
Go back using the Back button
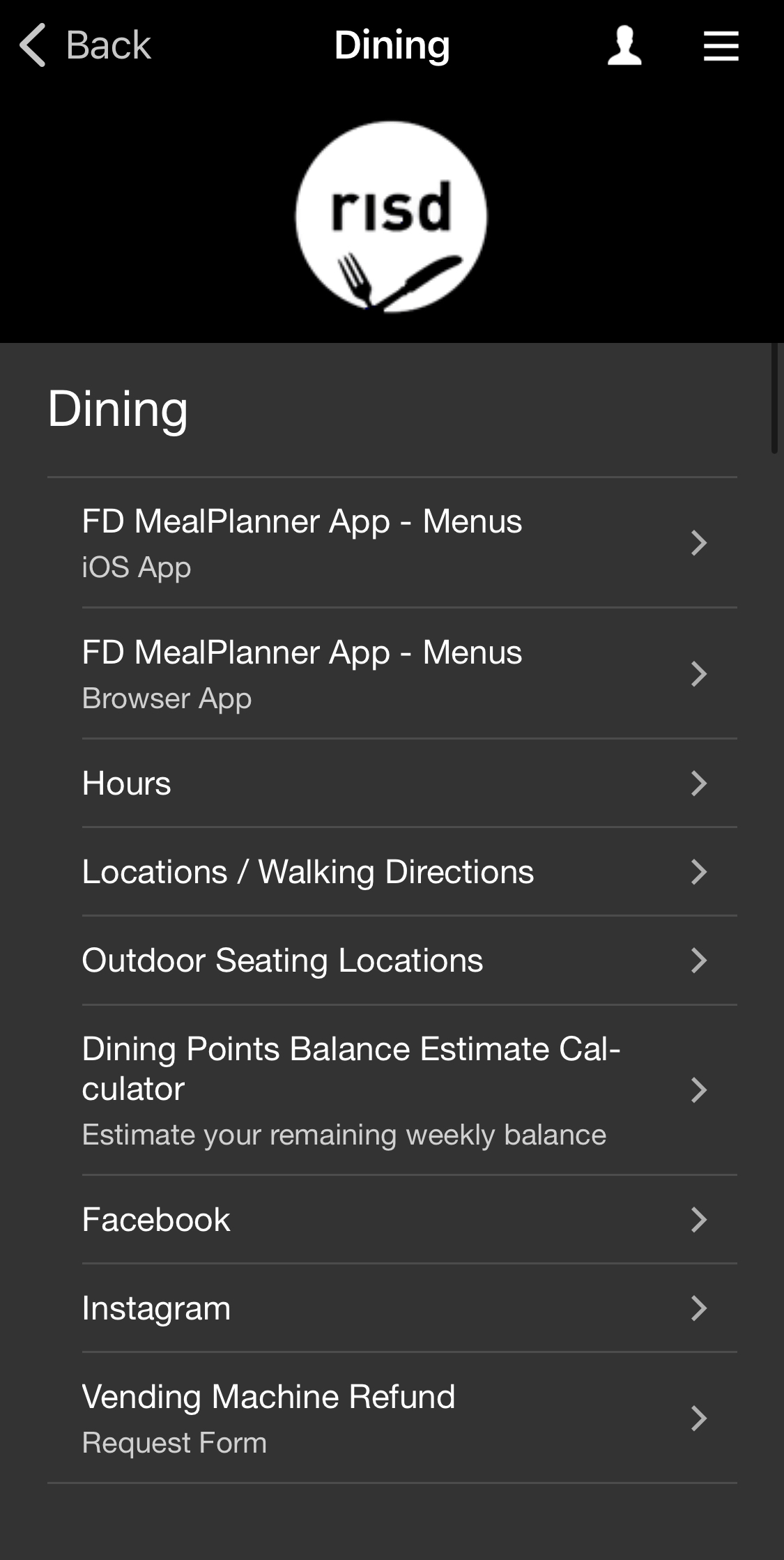point(85,45)
